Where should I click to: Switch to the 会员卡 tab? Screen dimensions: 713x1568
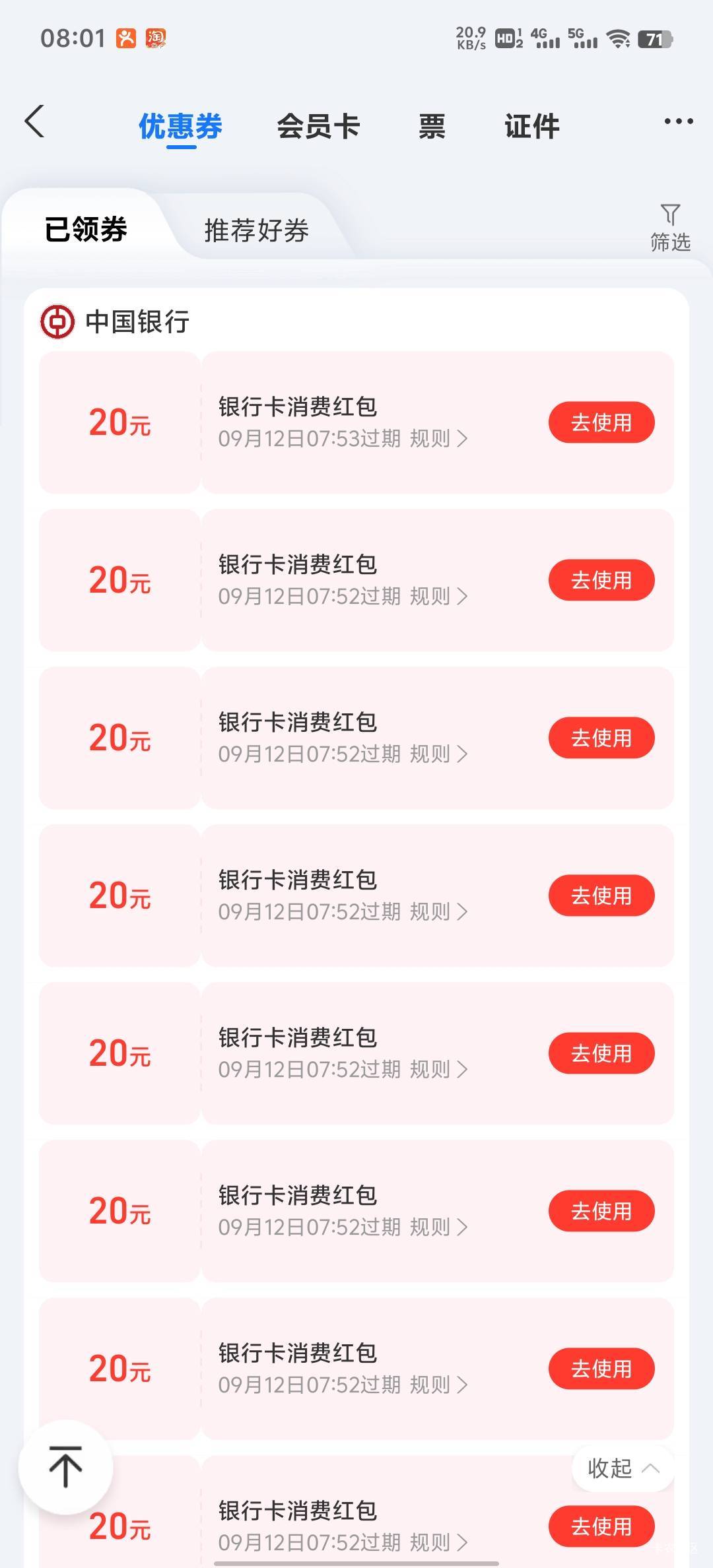(318, 126)
